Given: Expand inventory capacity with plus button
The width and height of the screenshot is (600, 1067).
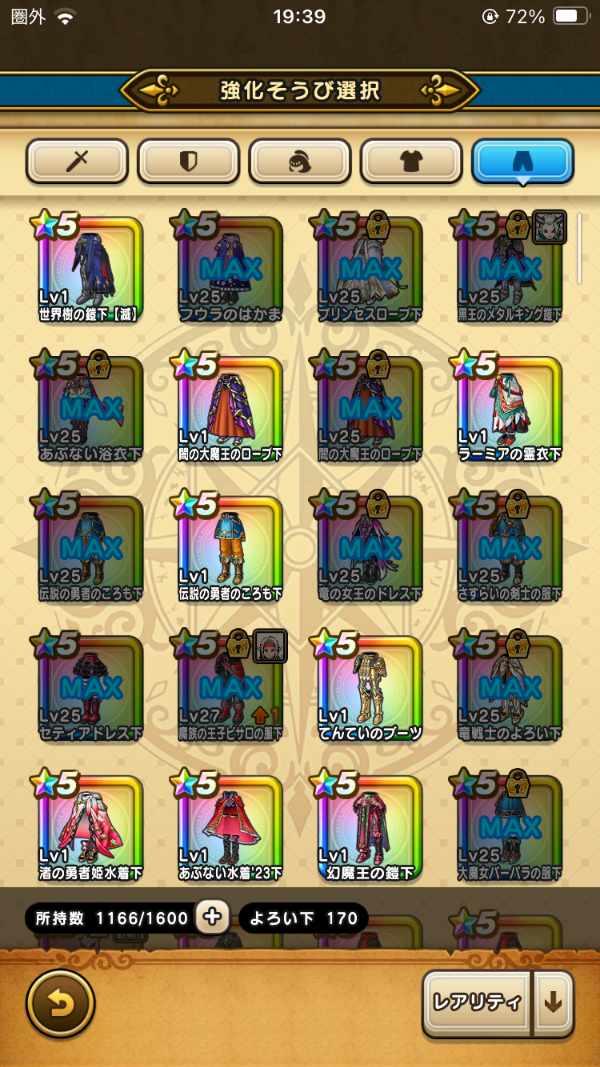Looking at the screenshot, I should pos(212,917).
